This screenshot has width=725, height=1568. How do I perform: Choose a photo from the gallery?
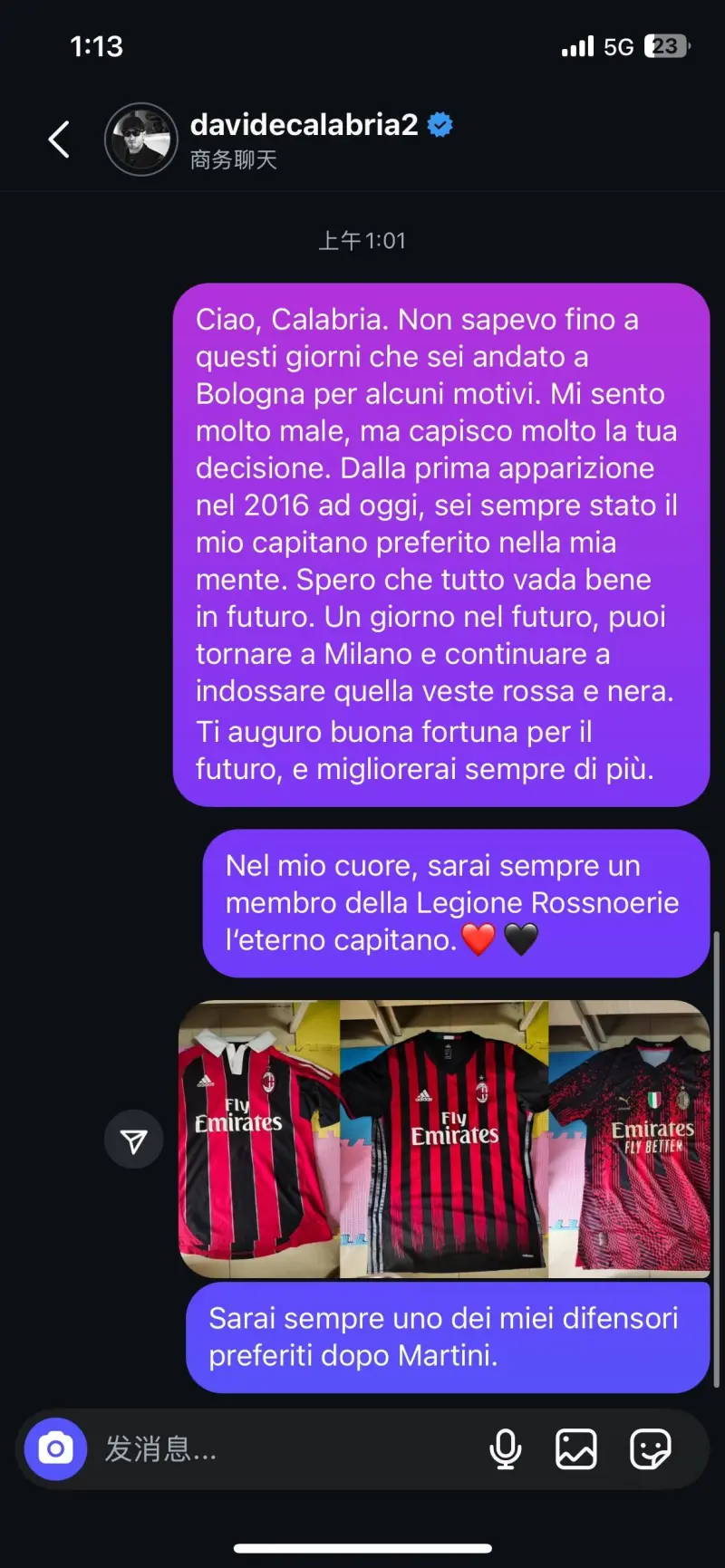[576, 1449]
